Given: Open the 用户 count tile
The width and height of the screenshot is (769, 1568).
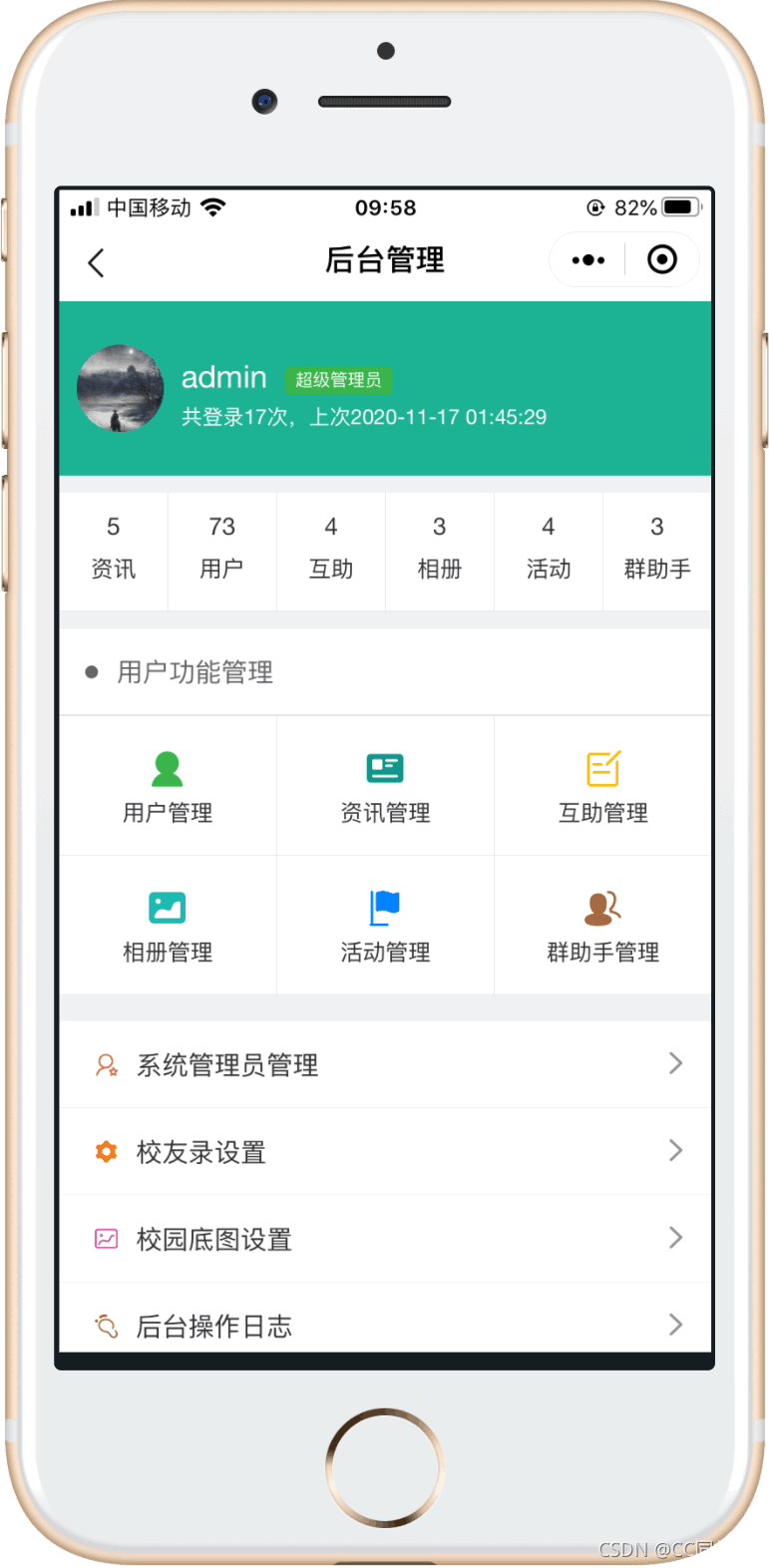Looking at the screenshot, I should pyautogui.click(x=221, y=549).
